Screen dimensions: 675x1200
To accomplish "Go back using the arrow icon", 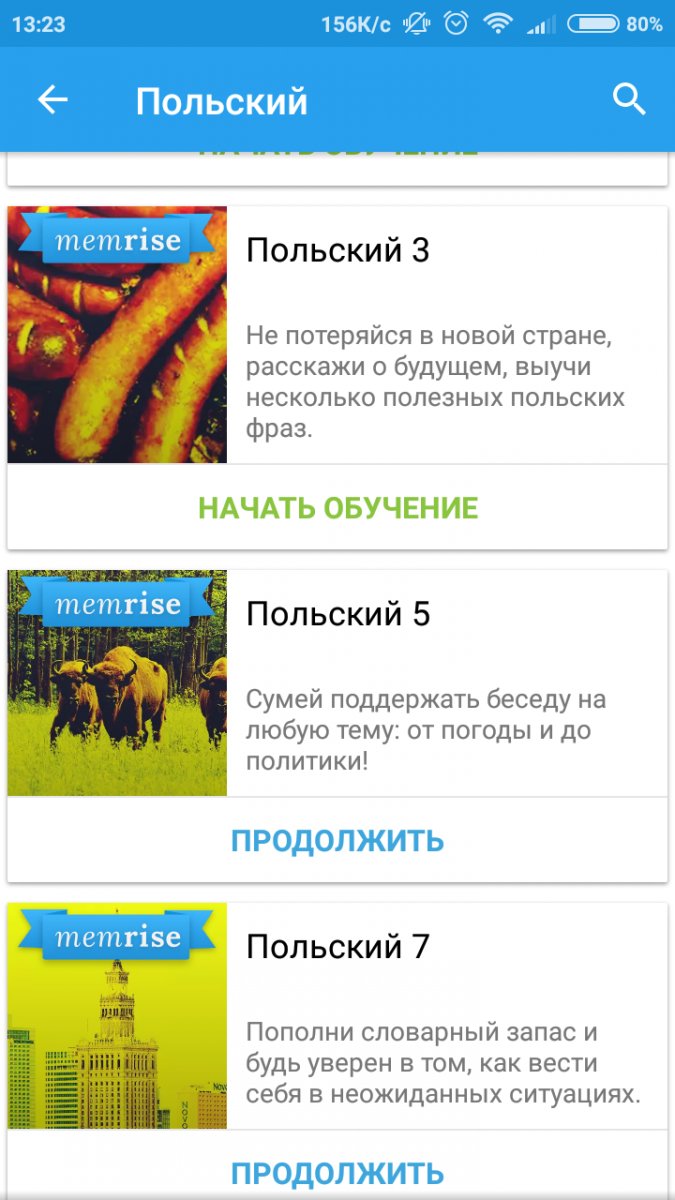I will [x=52, y=100].
